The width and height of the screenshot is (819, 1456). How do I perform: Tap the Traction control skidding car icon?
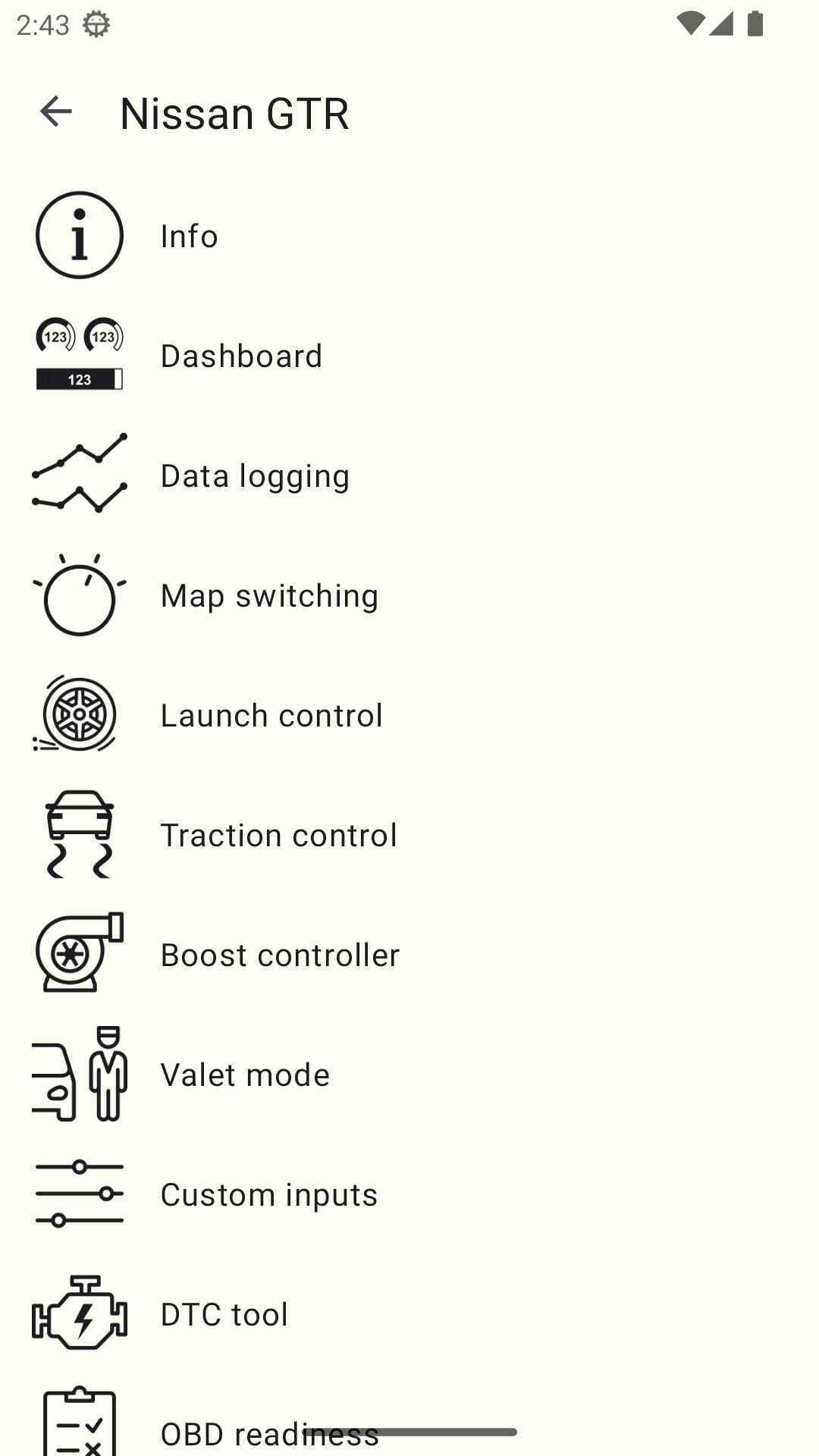click(79, 833)
